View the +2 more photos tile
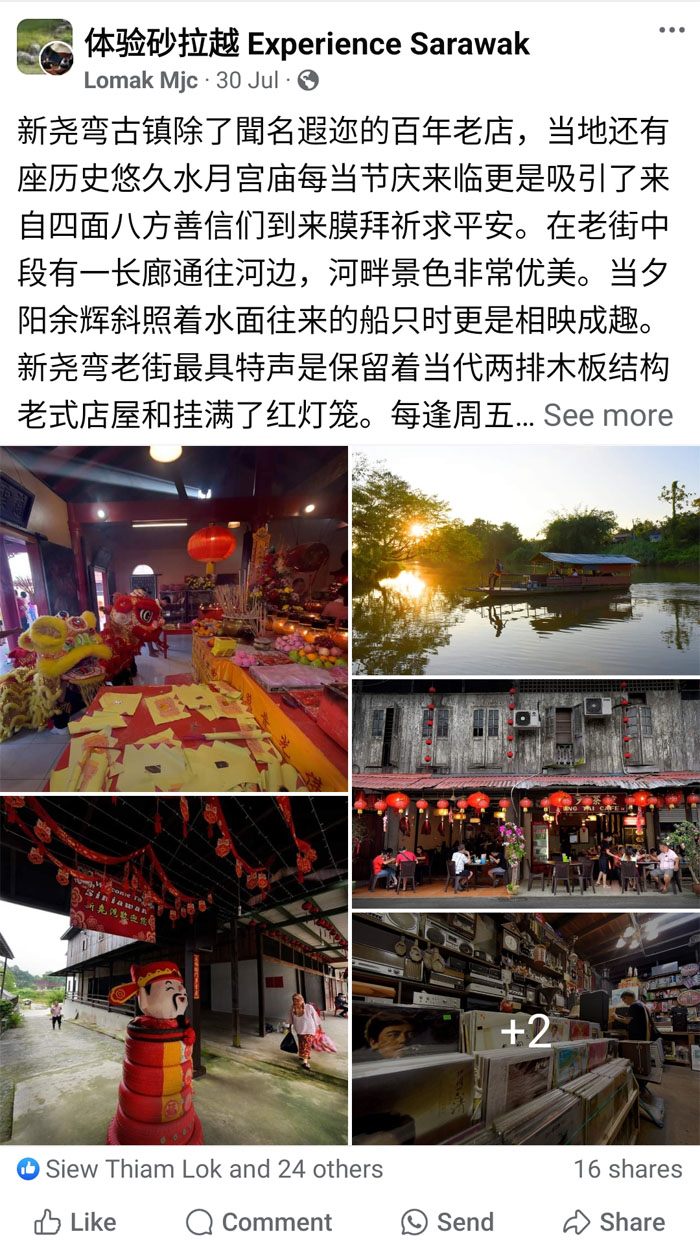This screenshot has height=1247, width=700. (525, 1029)
